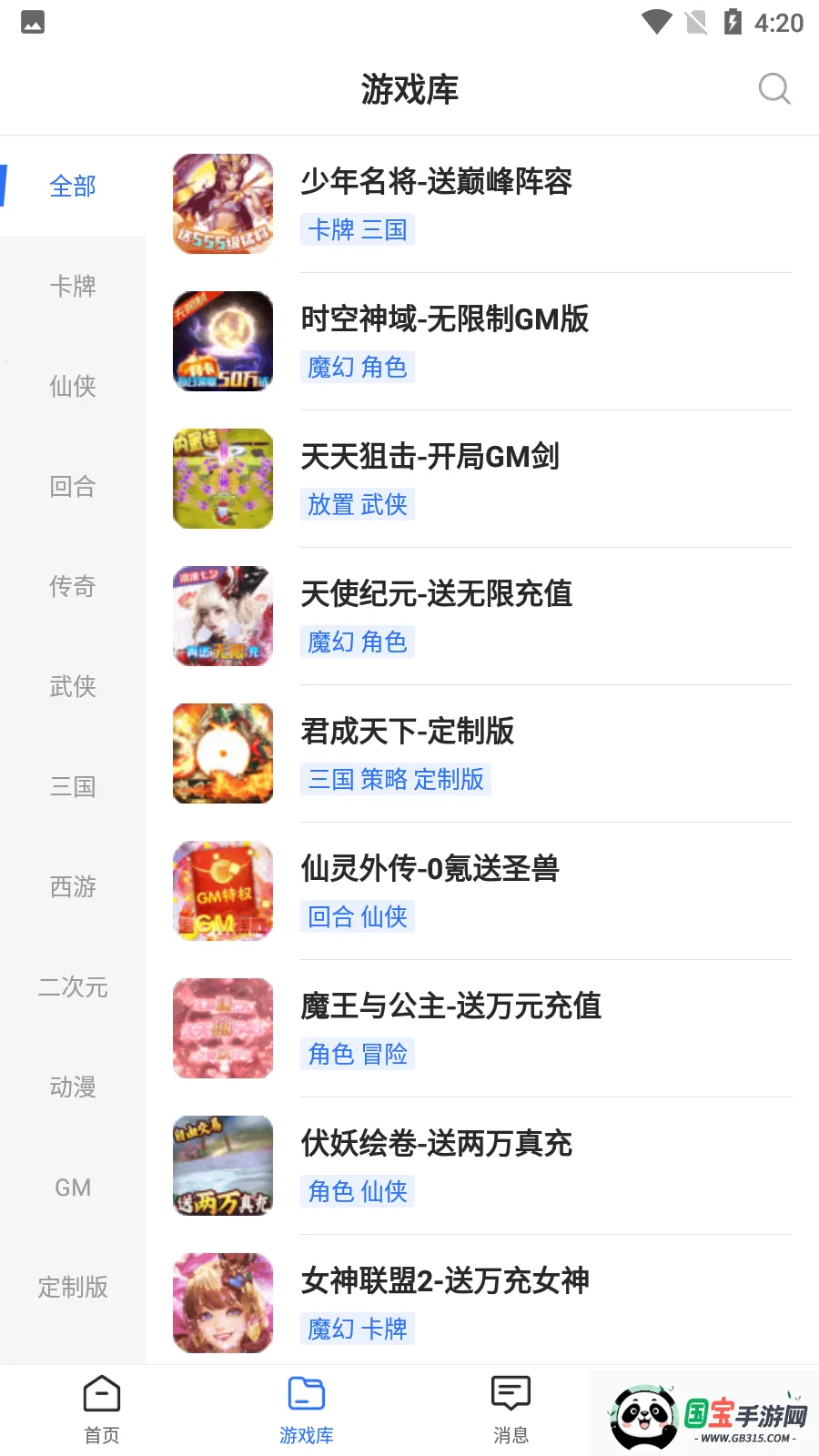Screen dimensions: 819x1456
Task: Select the GM category in sidebar
Action: click(73, 1187)
